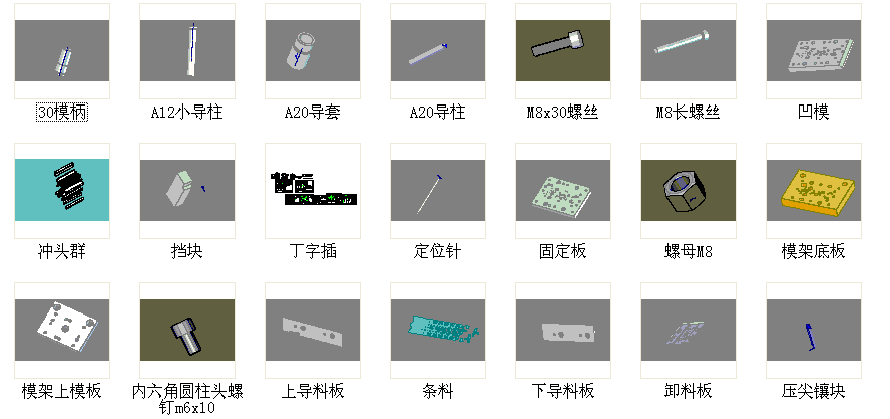Image resolution: width=890 pixels, height=419 pixels.
Task: Open the 挡块 file
Action: [187, 190]
